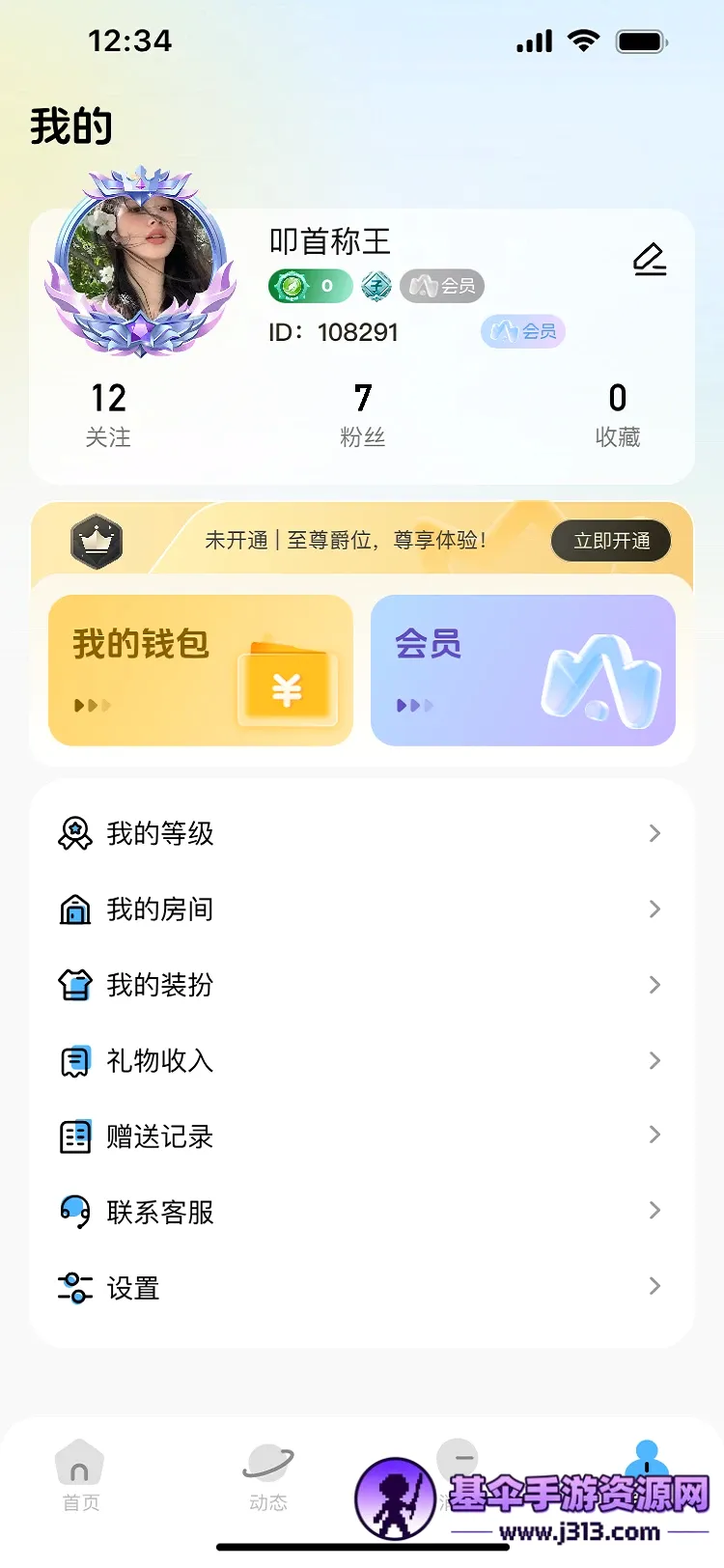The image size is (724, 1568).
Task: Contact support via 联系客服
Action: pos(362,1212)
